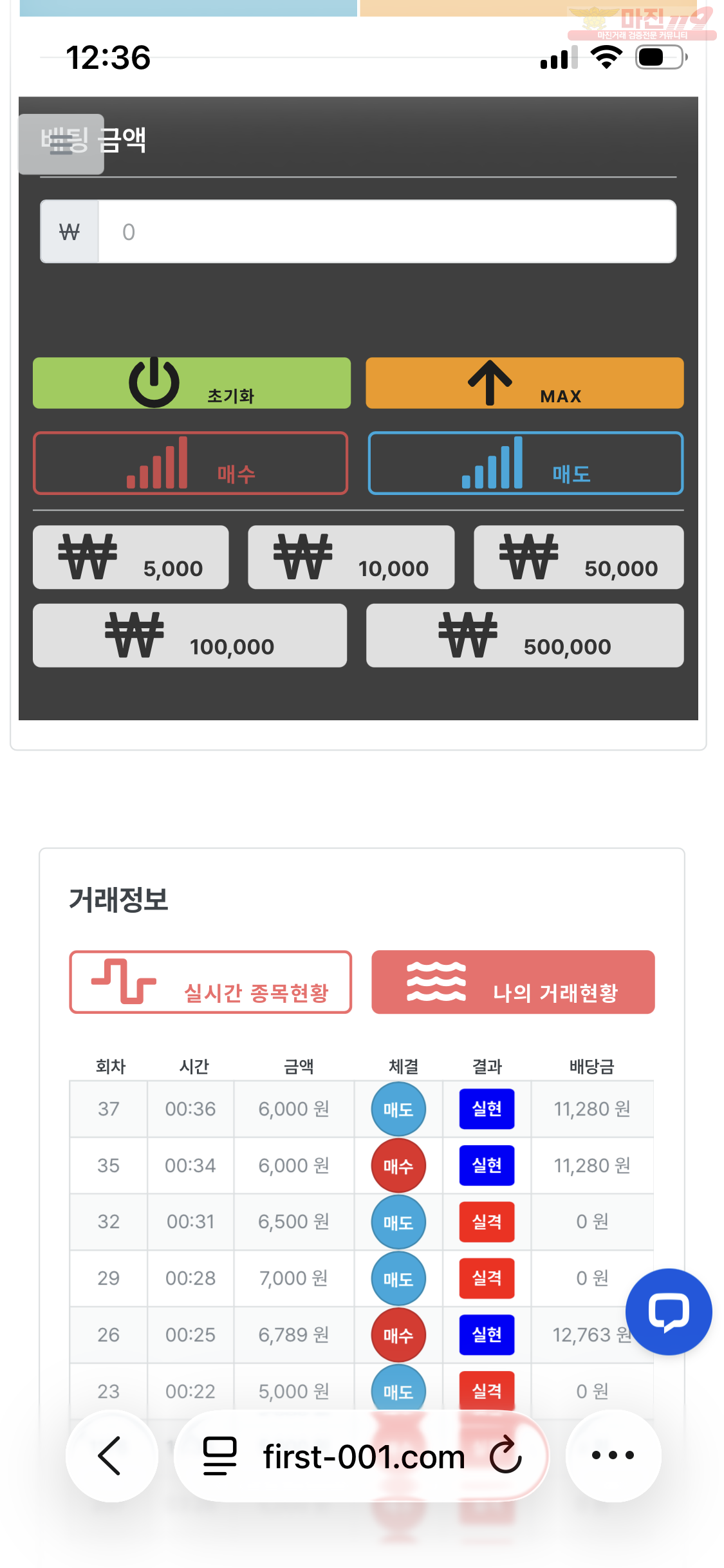
Task: Open the page menu icon in address bar
Action: [219, 1456]
